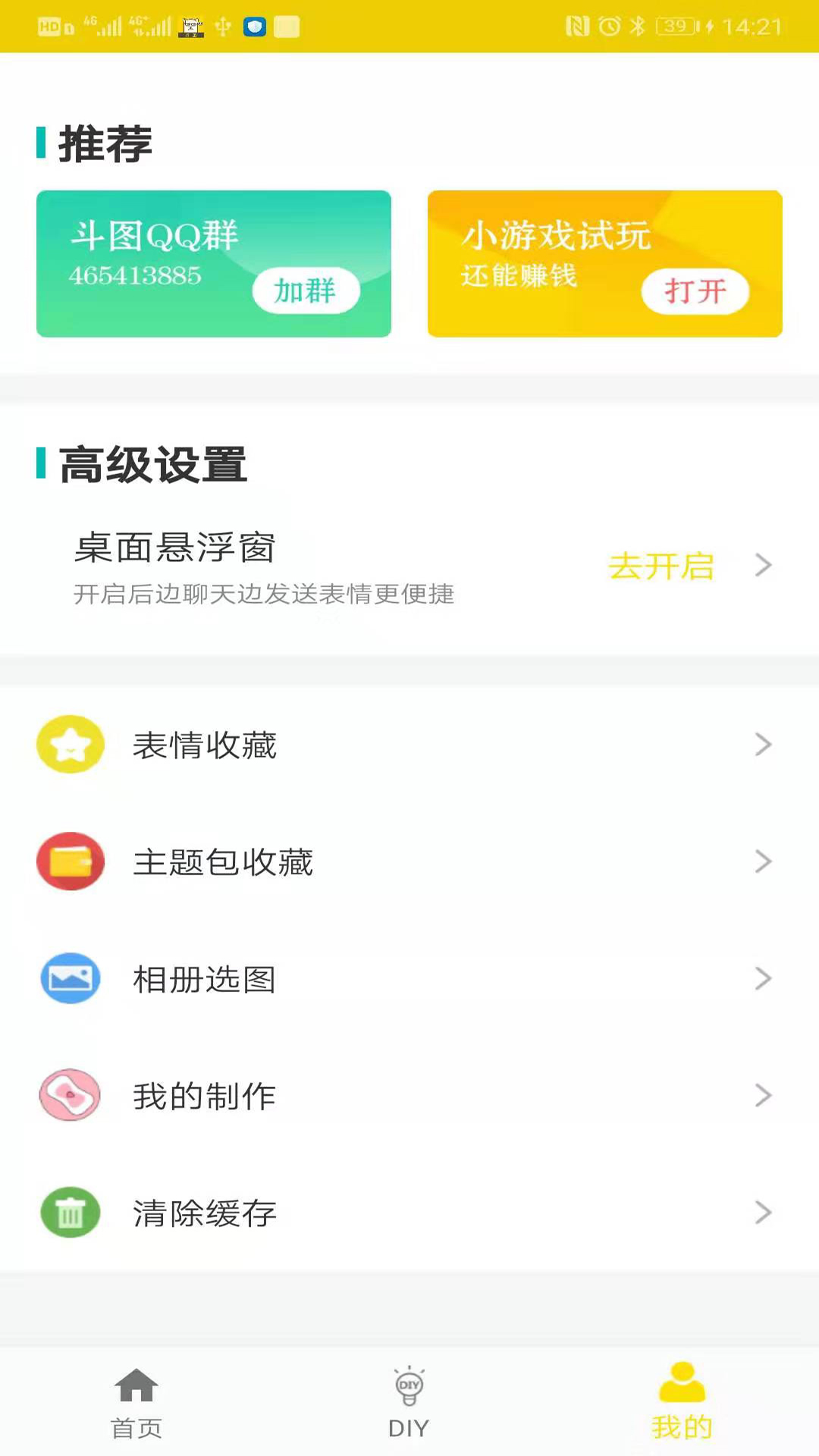
Task: Open the 相册选图 photo album icon
Action: click(70, 978)
